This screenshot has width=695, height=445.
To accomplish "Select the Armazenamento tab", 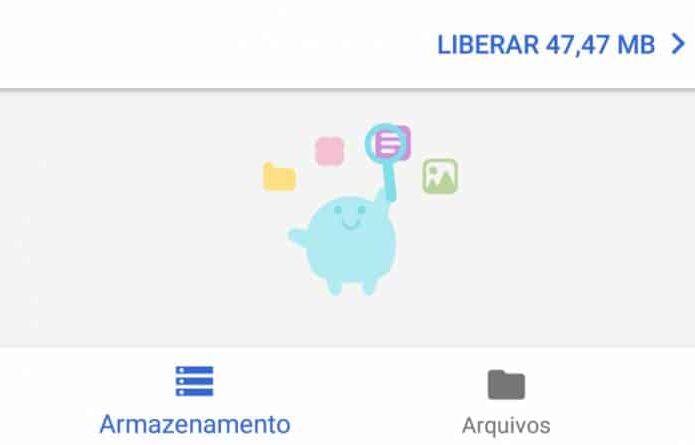I will 195,401.
